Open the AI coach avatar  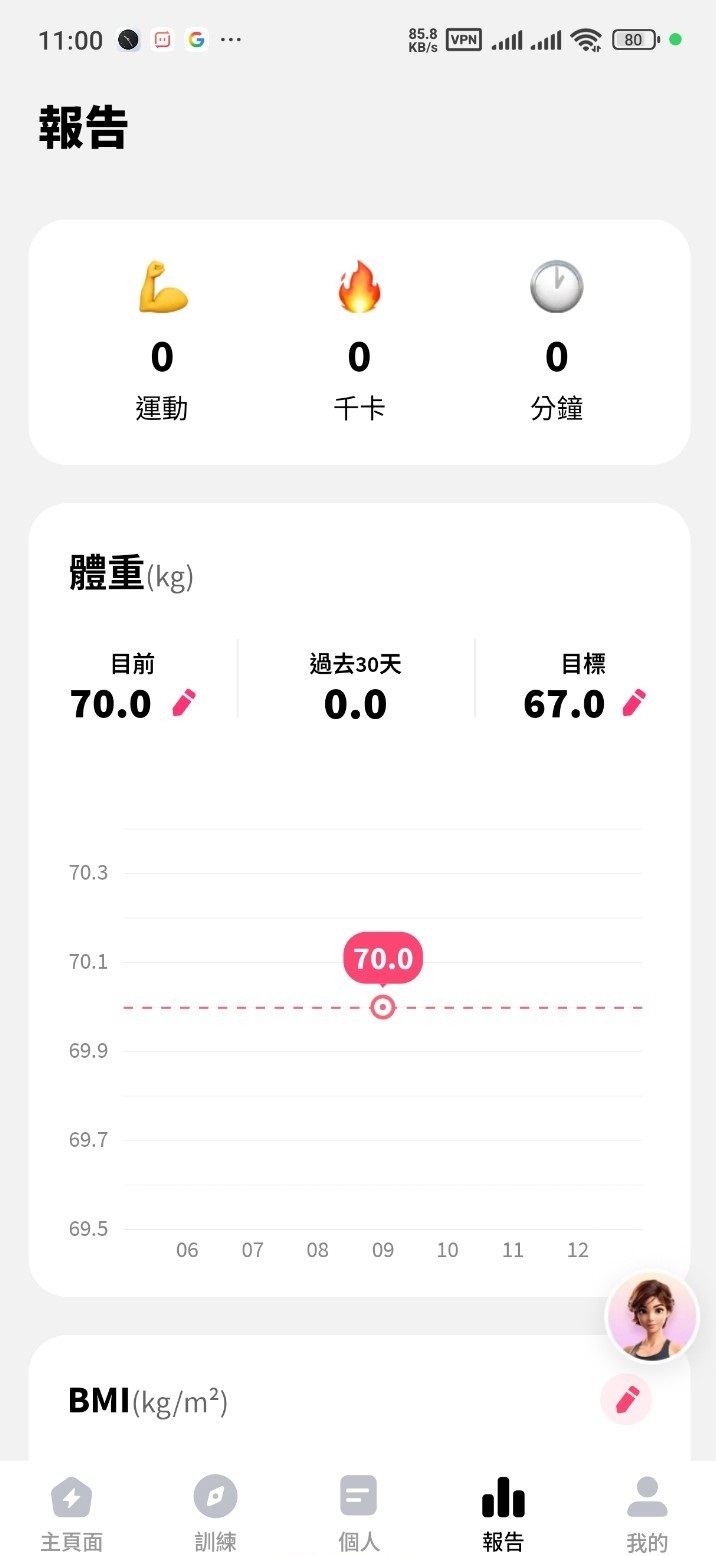point(652,1316)
